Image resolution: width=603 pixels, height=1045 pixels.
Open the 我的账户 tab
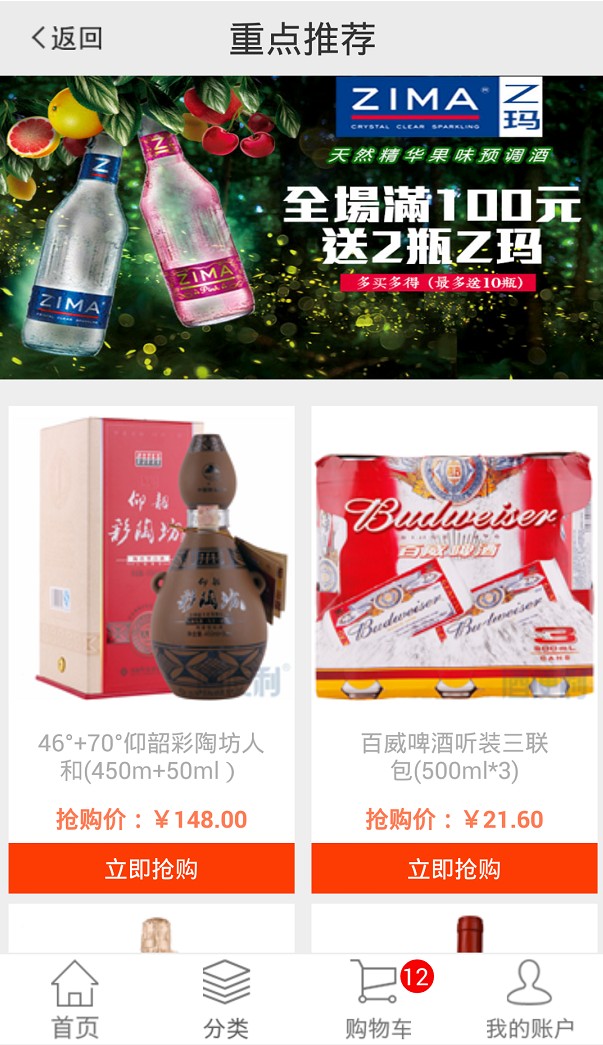(529, 999)
